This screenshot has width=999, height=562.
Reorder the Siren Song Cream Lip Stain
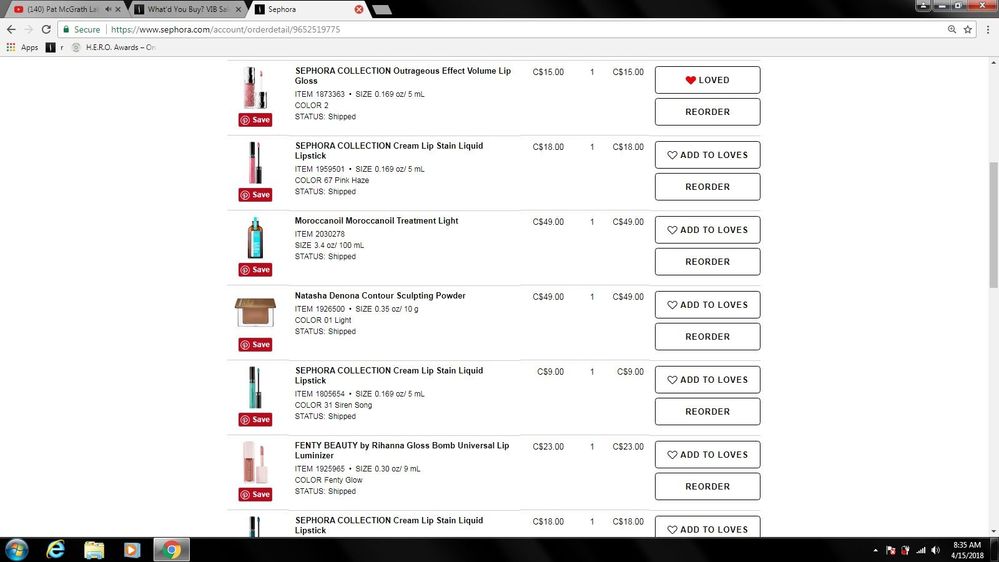(x=707, y=412)
